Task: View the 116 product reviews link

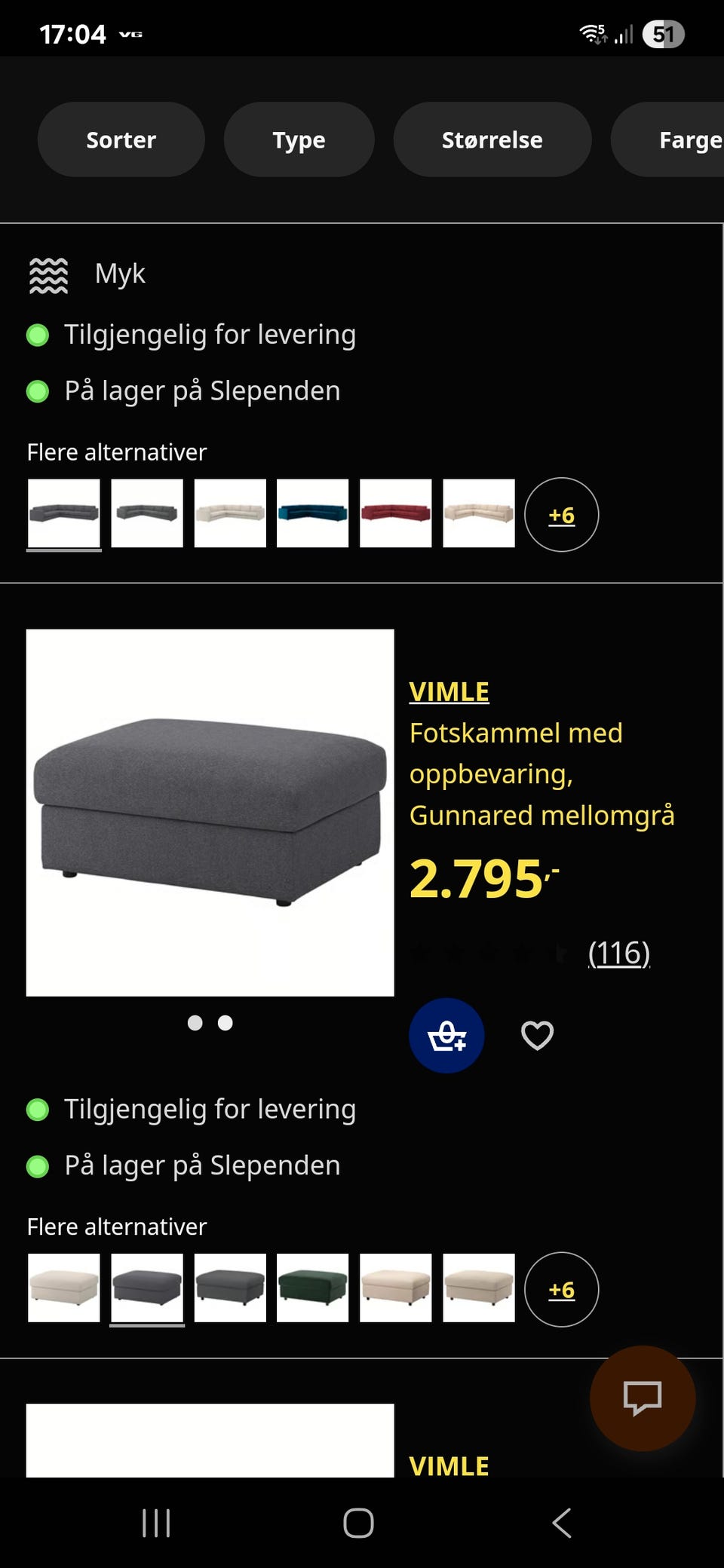Action: [x=619, y=953]
